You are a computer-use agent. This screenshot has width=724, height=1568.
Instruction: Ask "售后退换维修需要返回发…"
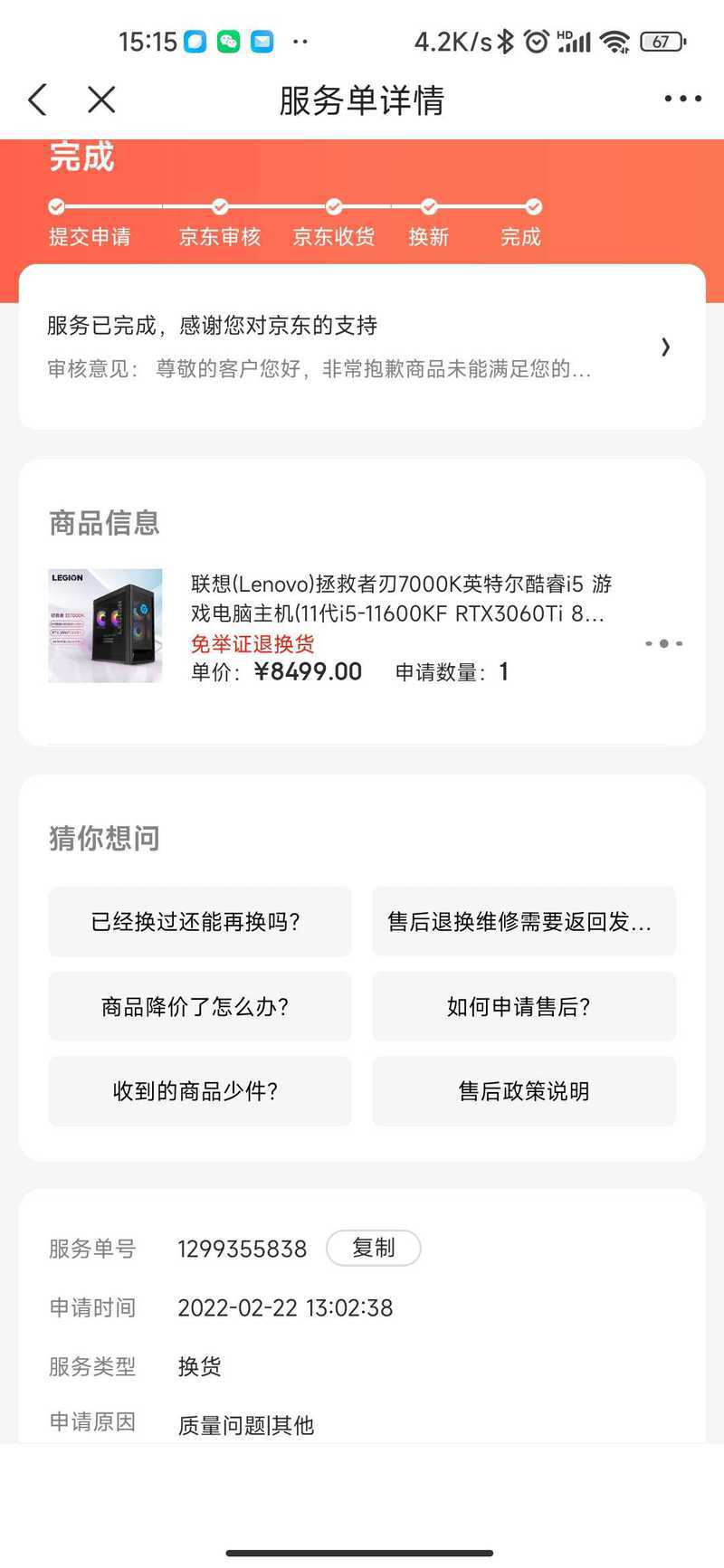pyautogui.click(x=524, y=922)
